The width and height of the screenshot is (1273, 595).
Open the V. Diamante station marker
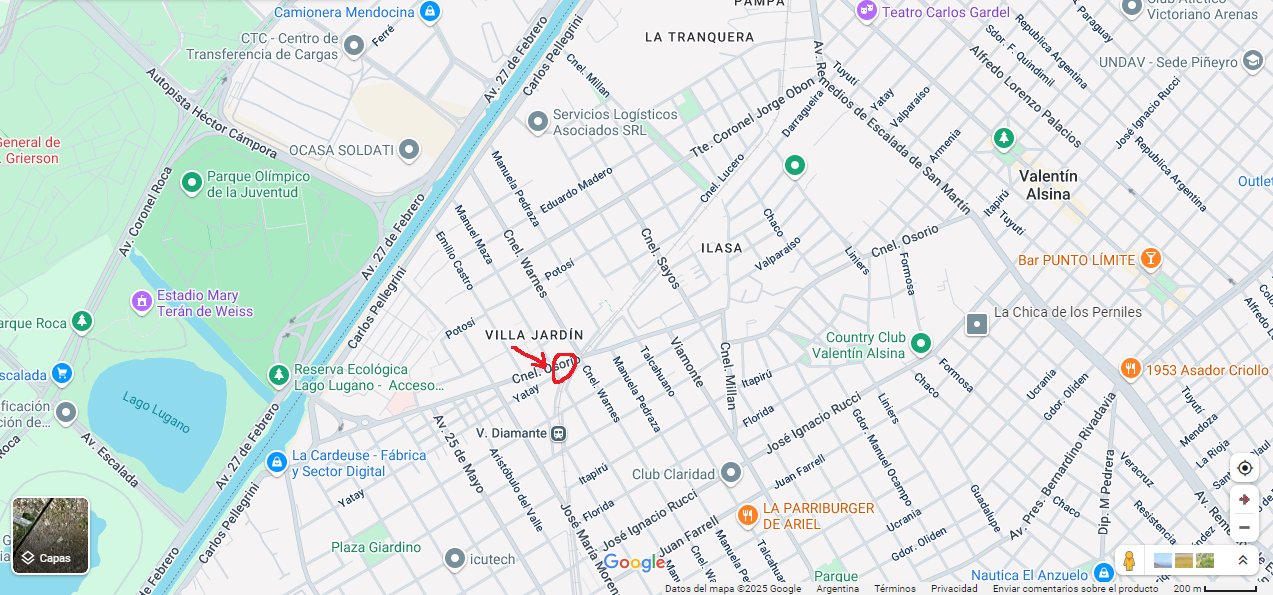tap(559, 433)
